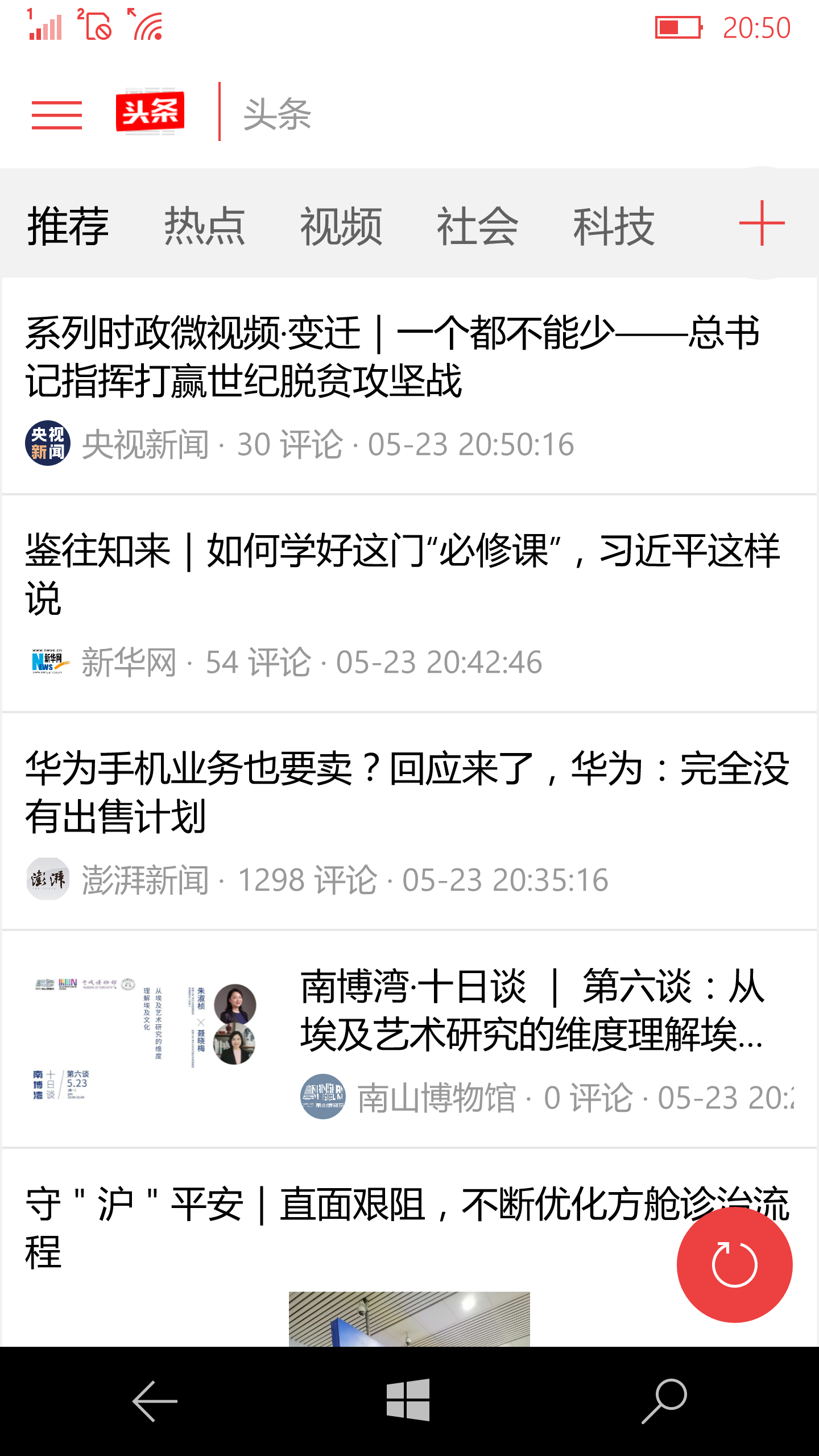
Task: Select the 推荐 tab
Action: [68, 226]
